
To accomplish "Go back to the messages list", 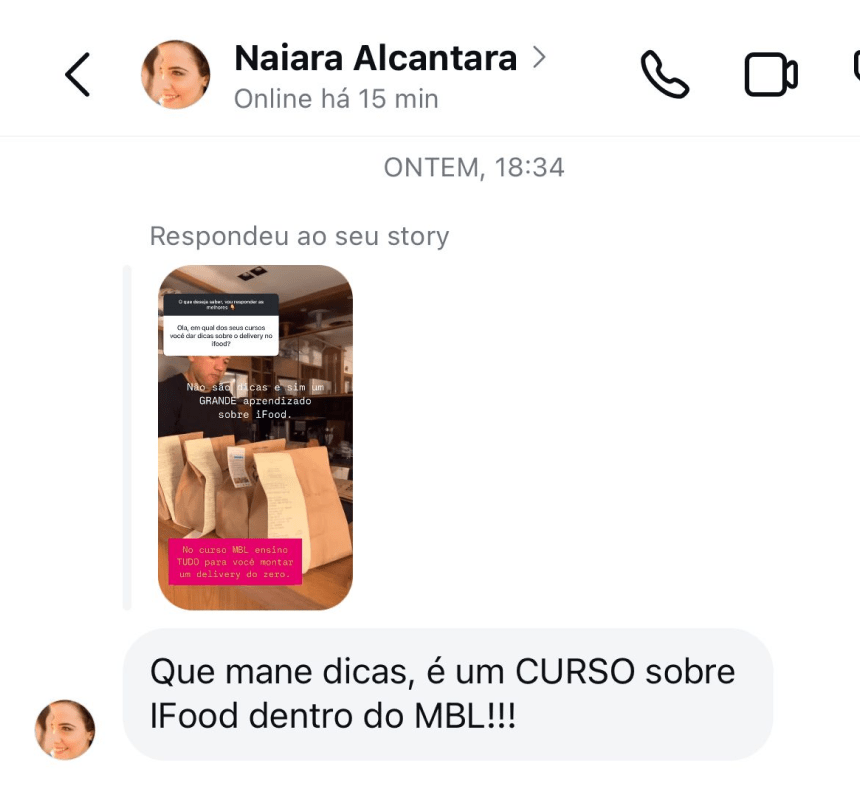I will point(77,75).
